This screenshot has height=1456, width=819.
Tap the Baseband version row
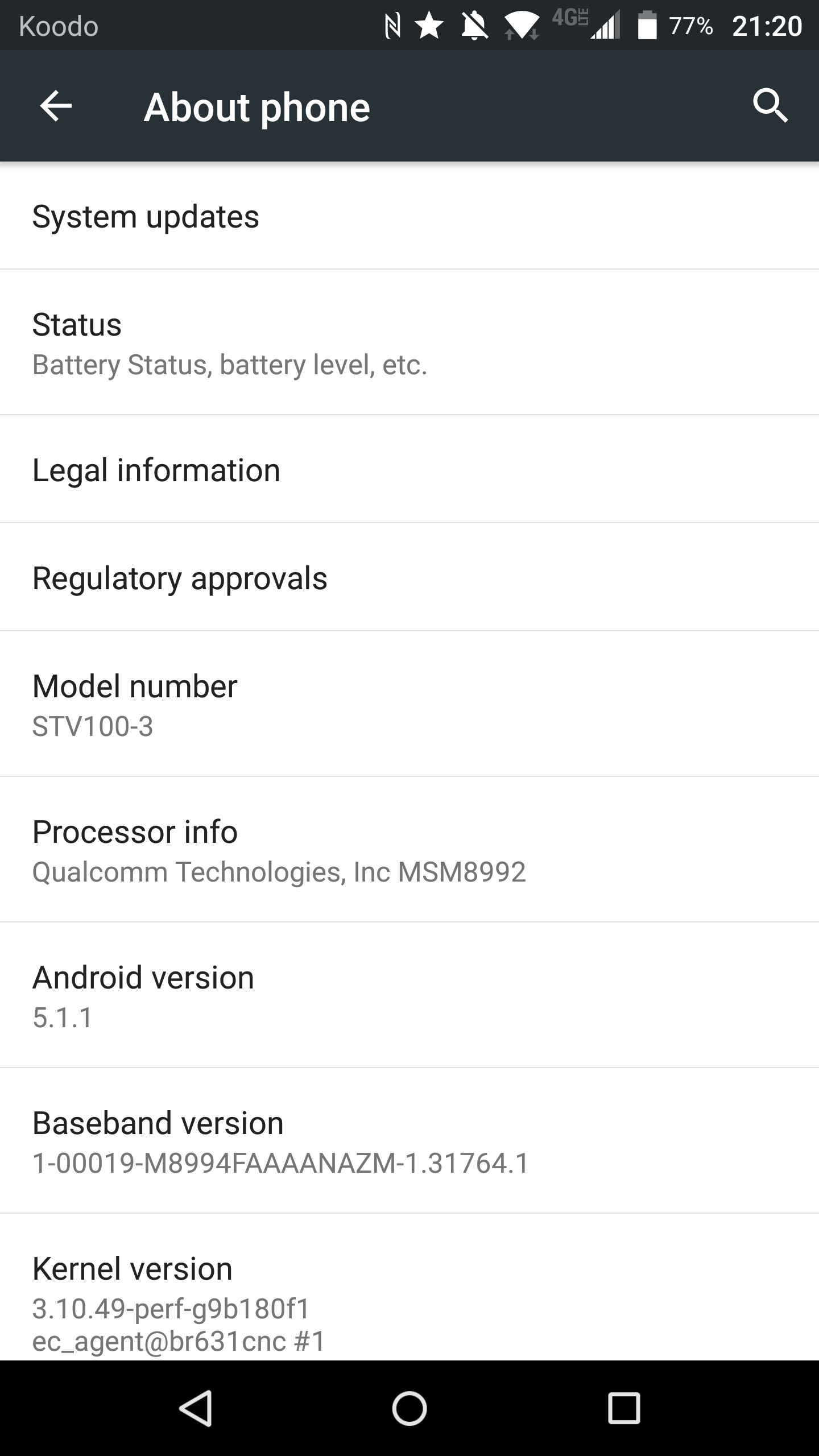tap(409, 1141)
